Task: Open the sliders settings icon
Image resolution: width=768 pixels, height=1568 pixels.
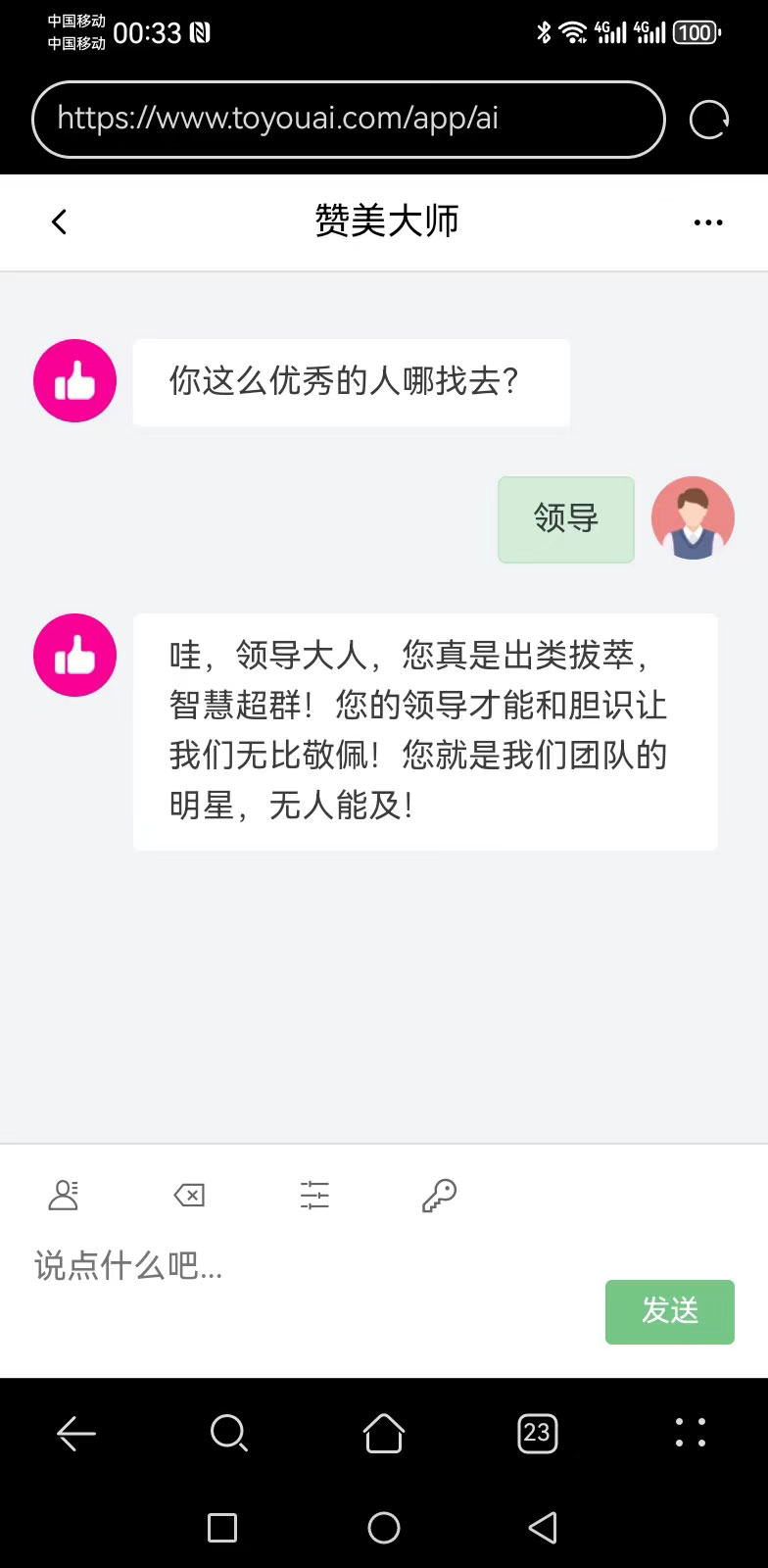Action: pyautogui.click(x=314, y=1195)
